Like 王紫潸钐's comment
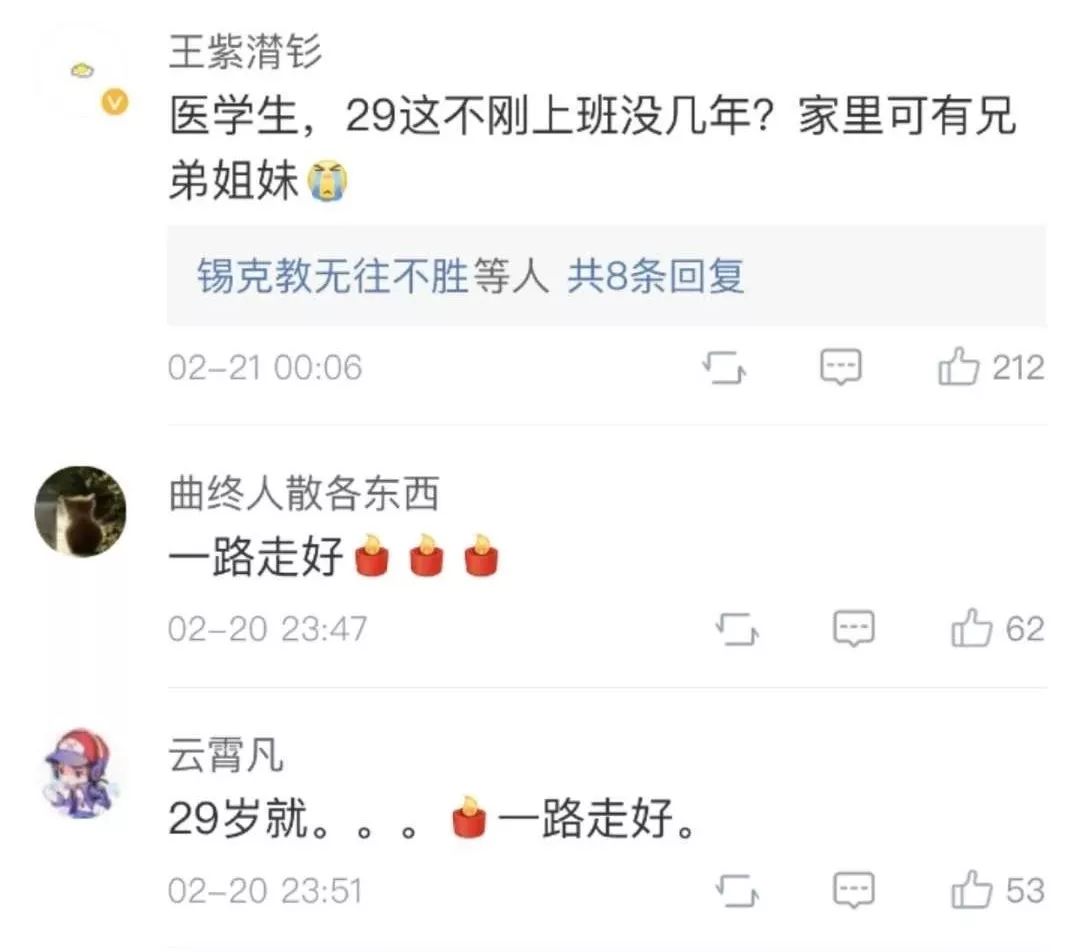This screenshot has width=1080, height=952. point(958,368)
